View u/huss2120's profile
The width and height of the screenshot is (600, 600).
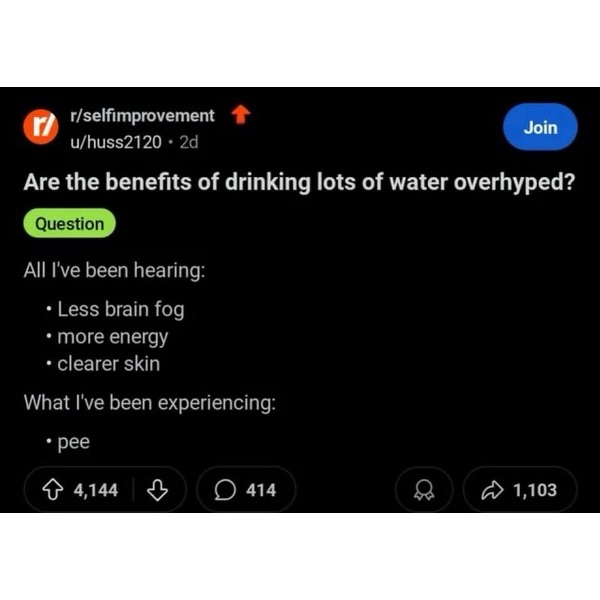coord(115,141)
